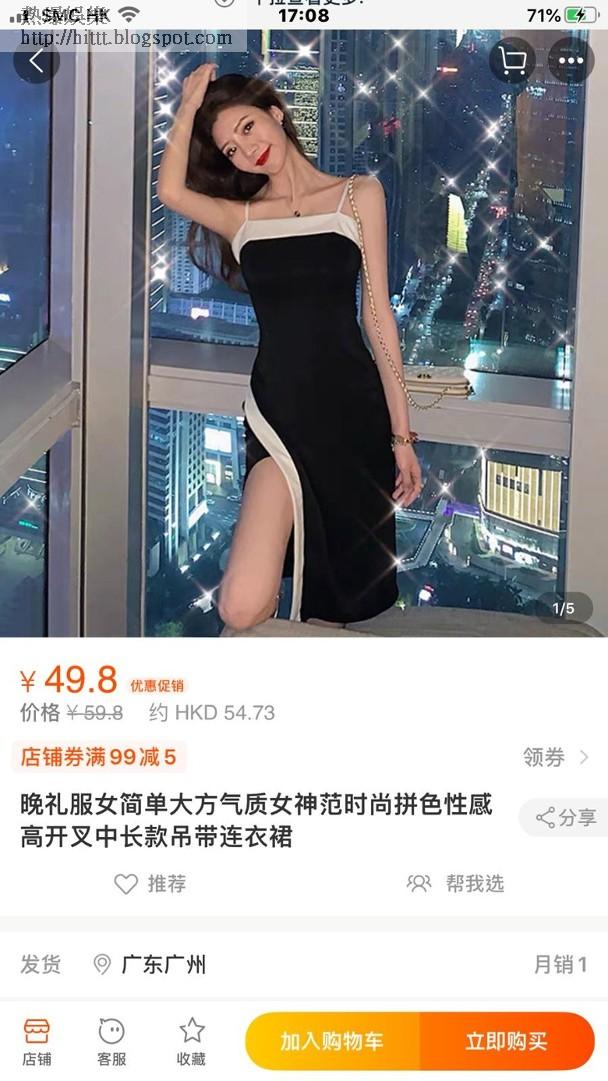Tap 立即购买 to buy now

[x=506, y=1041]
